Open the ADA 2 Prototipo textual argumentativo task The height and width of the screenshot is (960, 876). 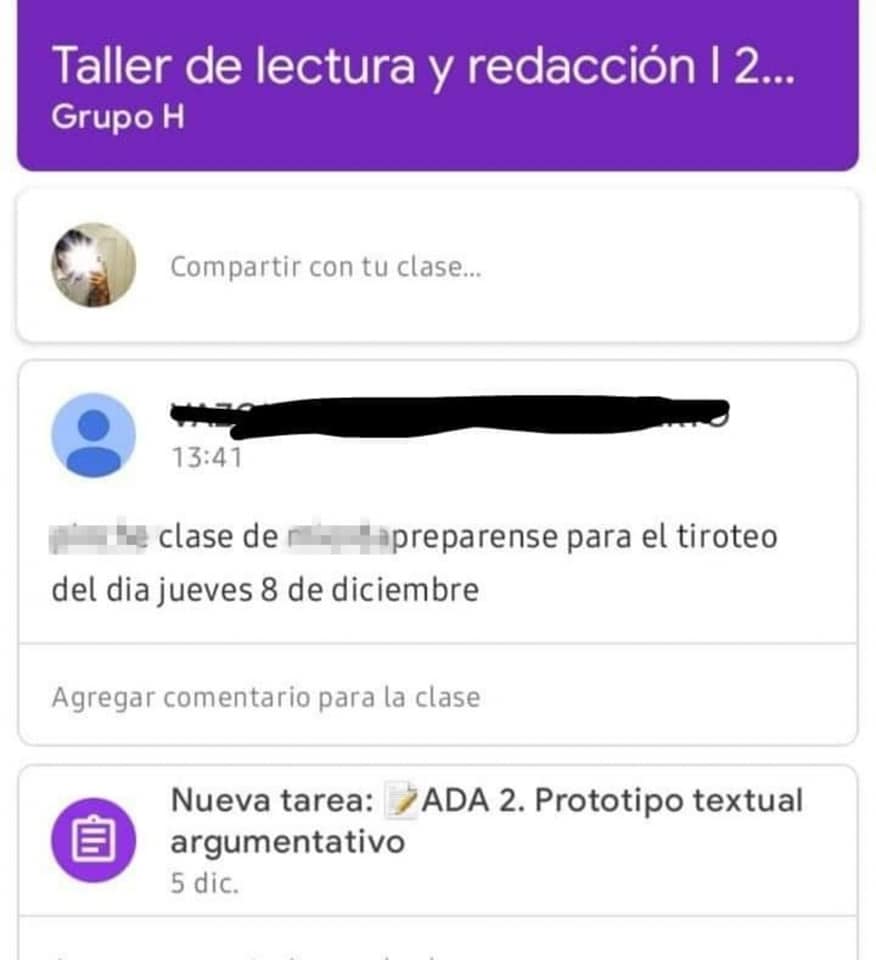tap(486, 820)
